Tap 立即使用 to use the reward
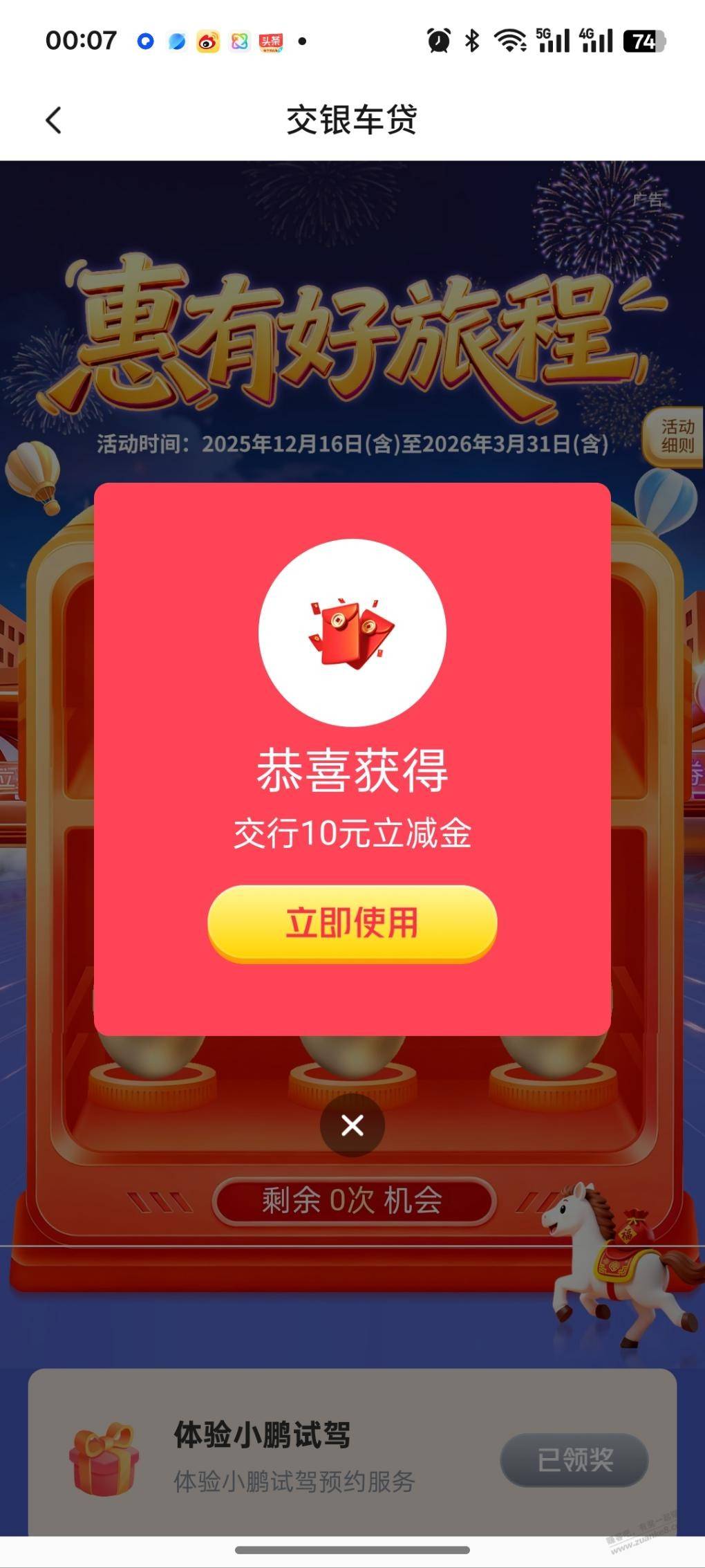Image resolution: width=705 pixels, height=1568 pixels. coord(352,923)
